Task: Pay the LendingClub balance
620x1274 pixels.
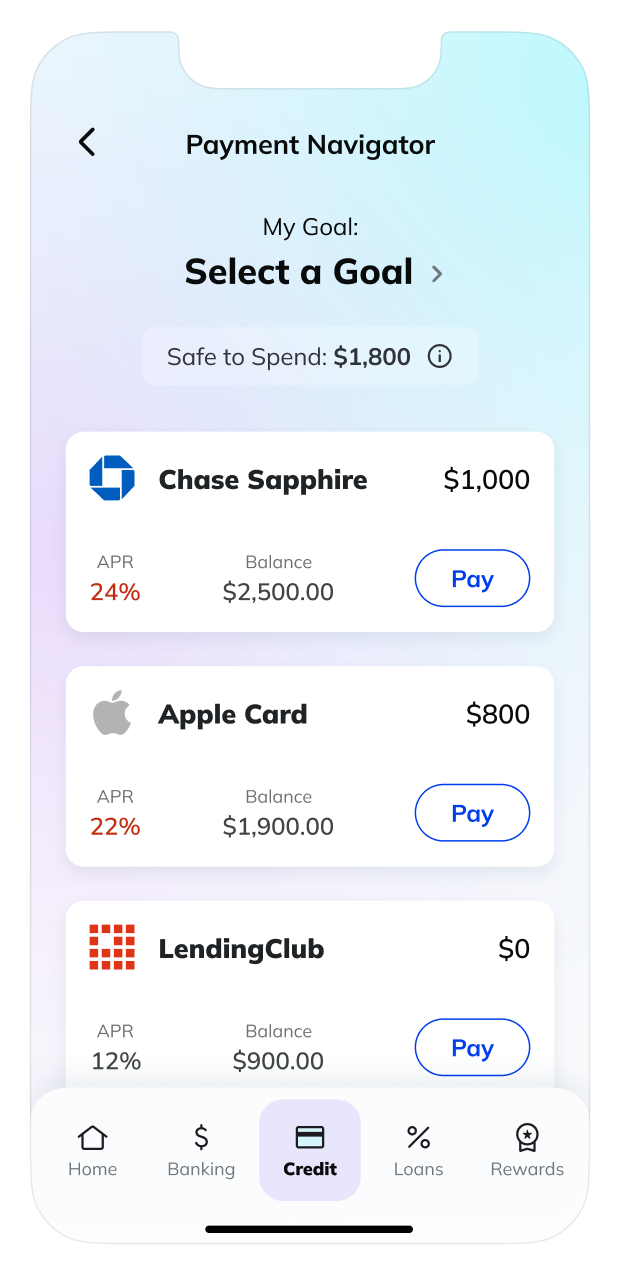Action: (472, 1047)
